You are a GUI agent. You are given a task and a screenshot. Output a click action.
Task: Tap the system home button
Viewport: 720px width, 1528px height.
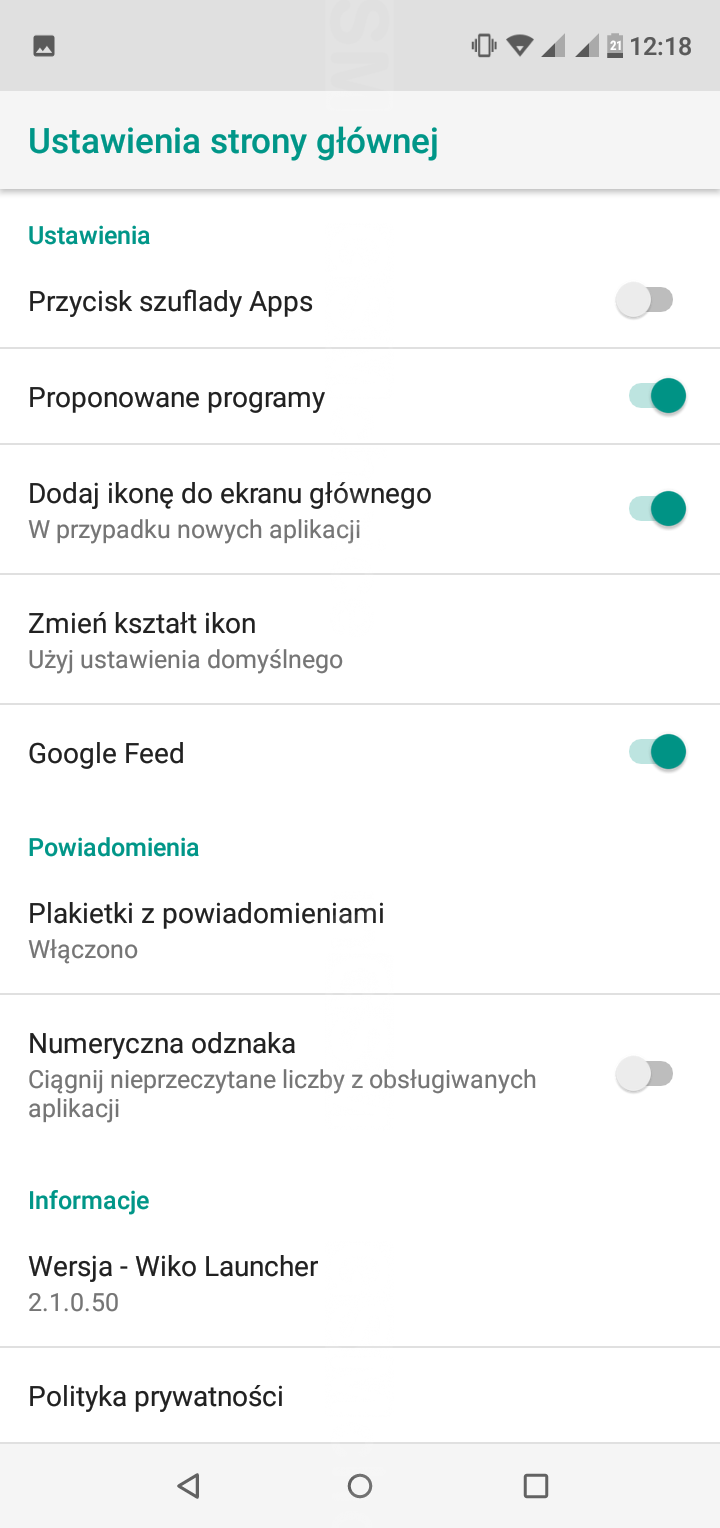pyautogui.click(x=360, y=1486)
